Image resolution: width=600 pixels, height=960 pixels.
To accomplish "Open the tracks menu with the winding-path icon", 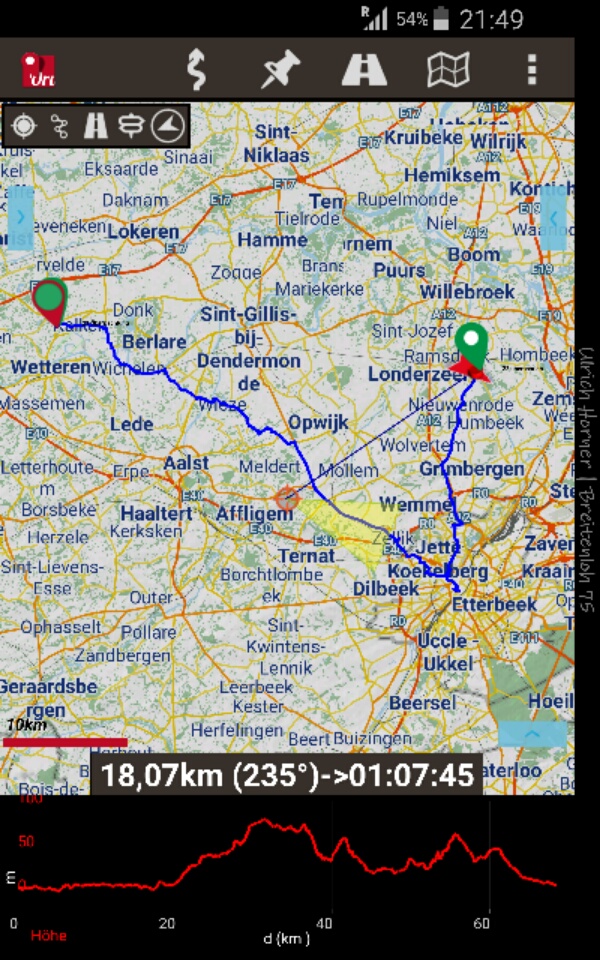I will coord(197,69).
